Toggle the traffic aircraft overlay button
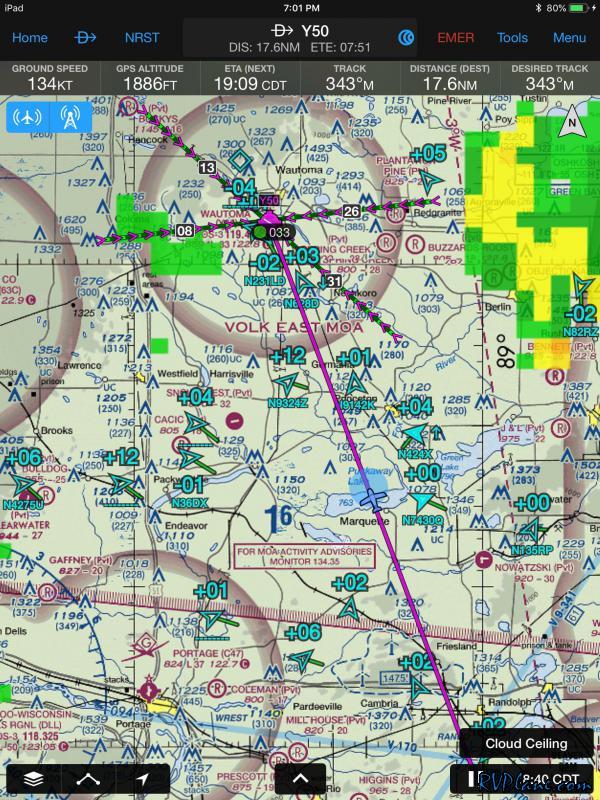This screenshot has height=800, width=600. click(x=28, y=118)
